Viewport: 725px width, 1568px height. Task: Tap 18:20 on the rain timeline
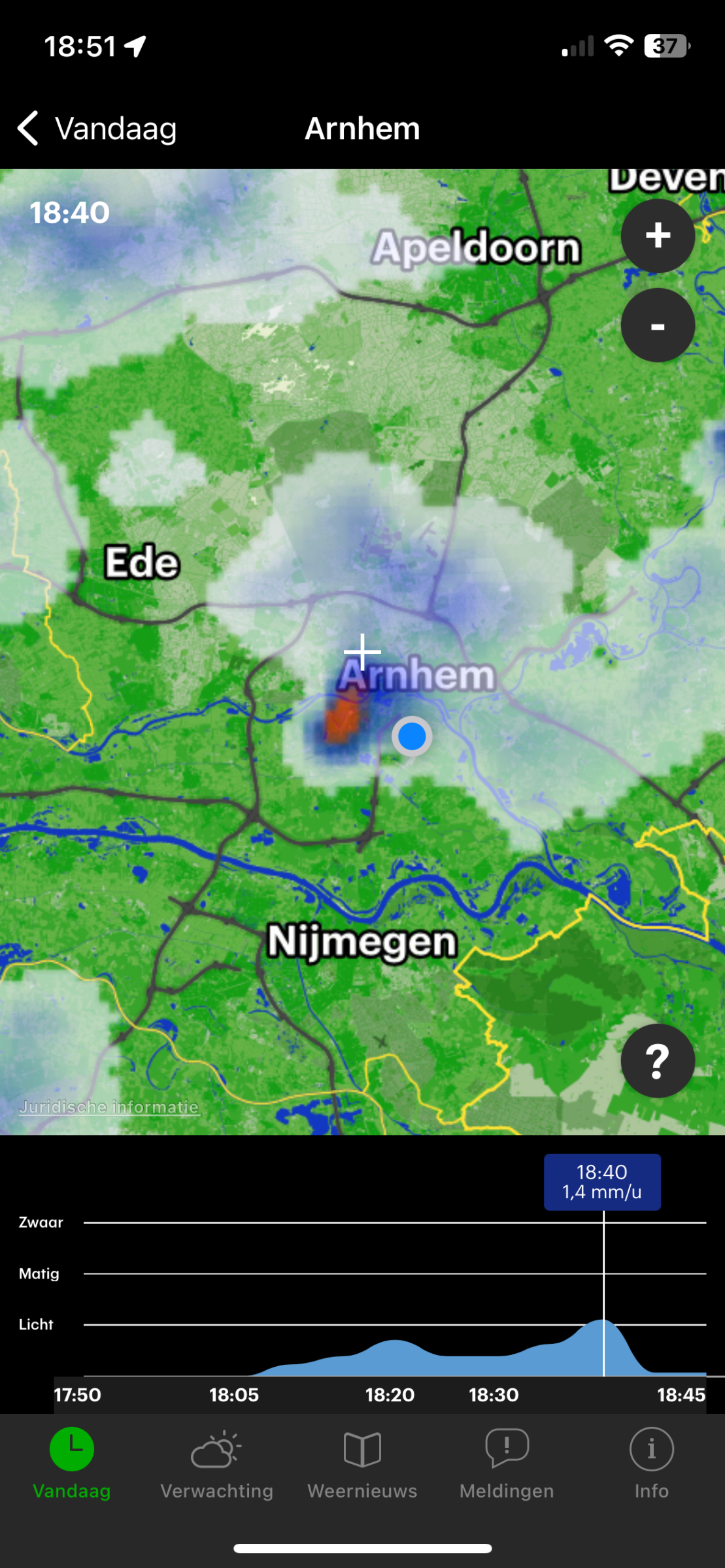coord(390,1395)
